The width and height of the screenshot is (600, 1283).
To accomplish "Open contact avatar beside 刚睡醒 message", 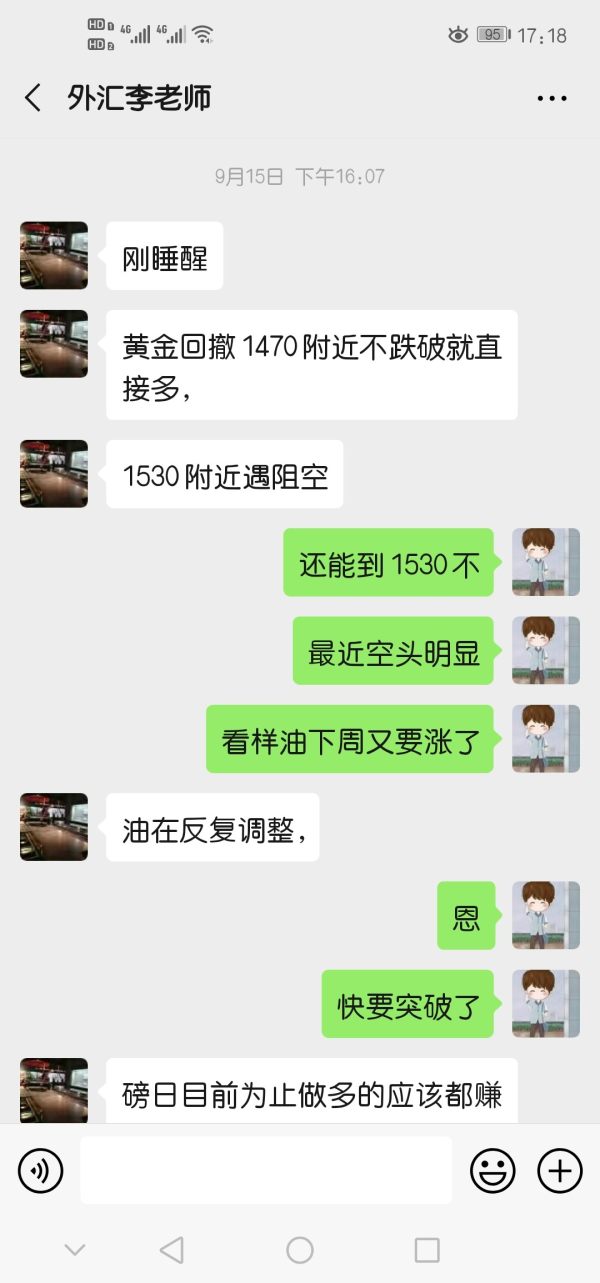I will pos(54,256).
